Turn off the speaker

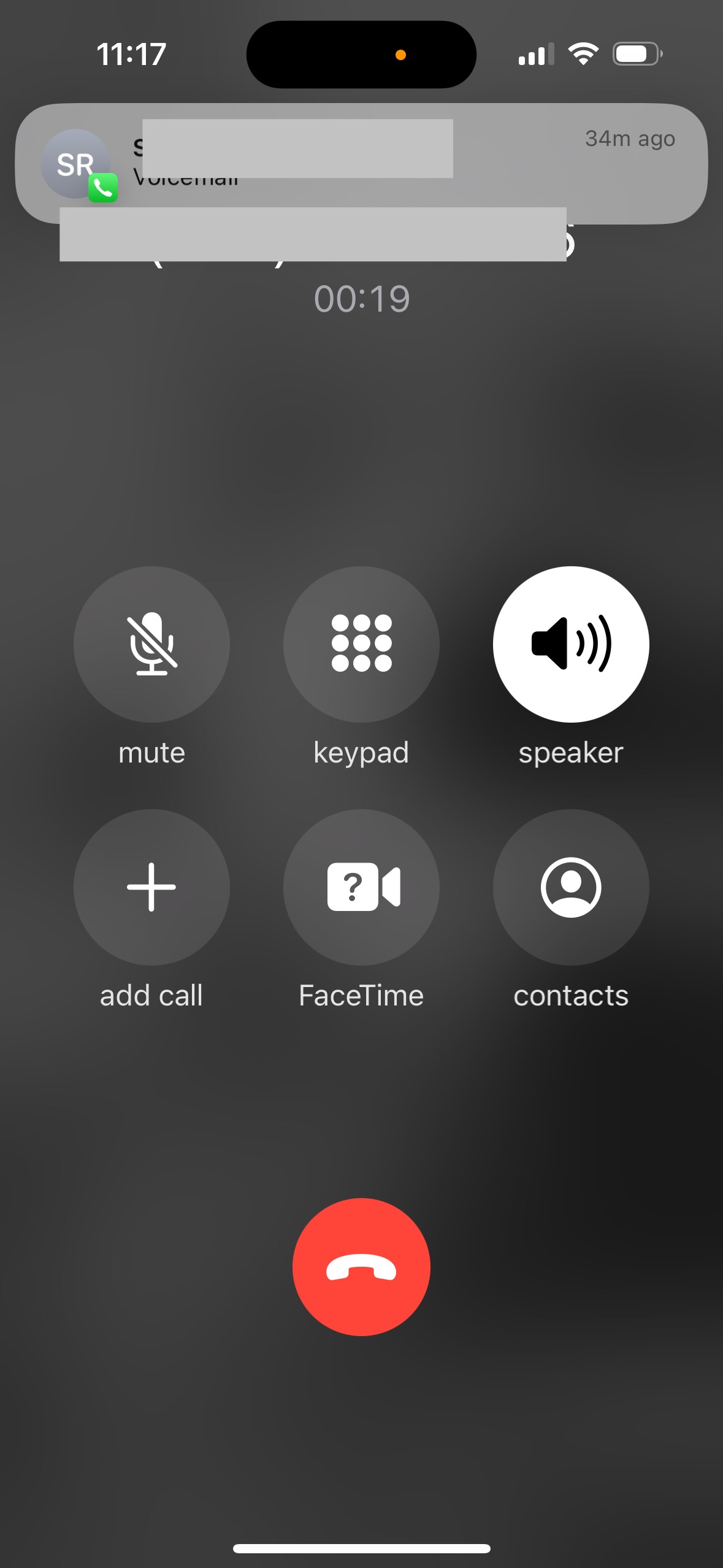[571, 644]
